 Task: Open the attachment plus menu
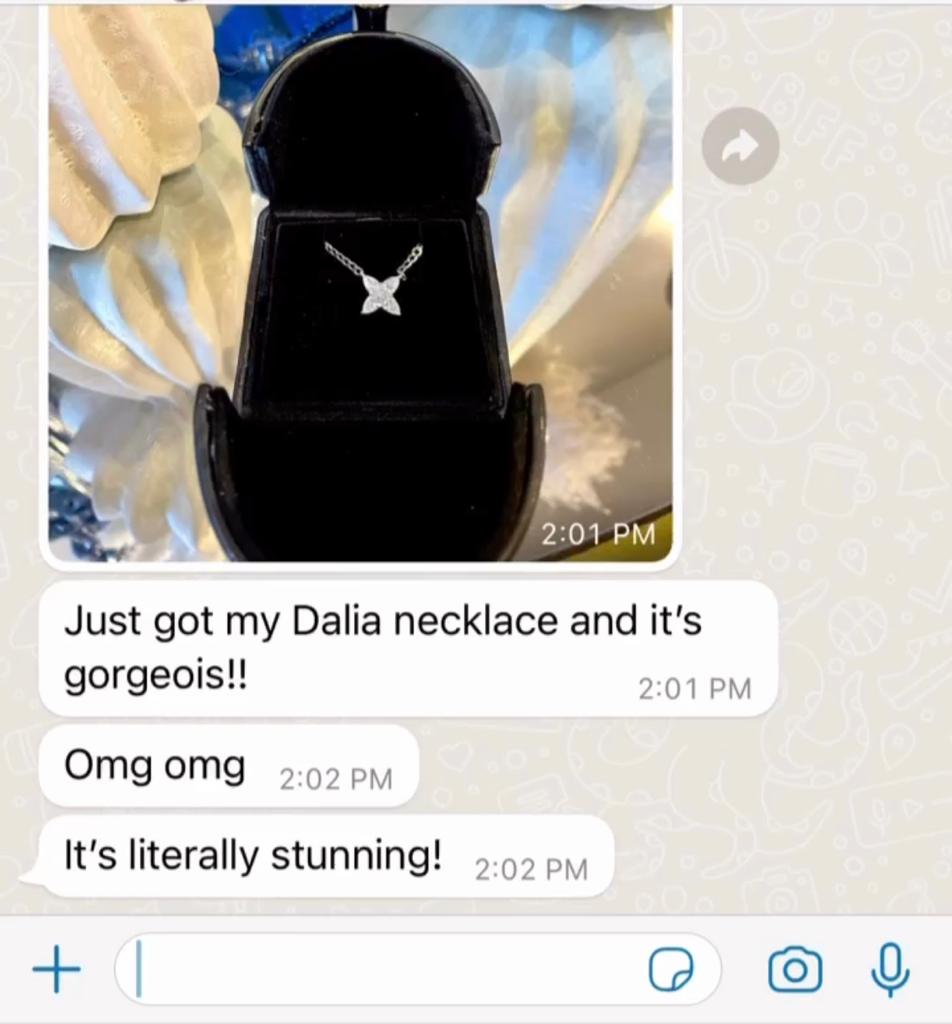56,970
